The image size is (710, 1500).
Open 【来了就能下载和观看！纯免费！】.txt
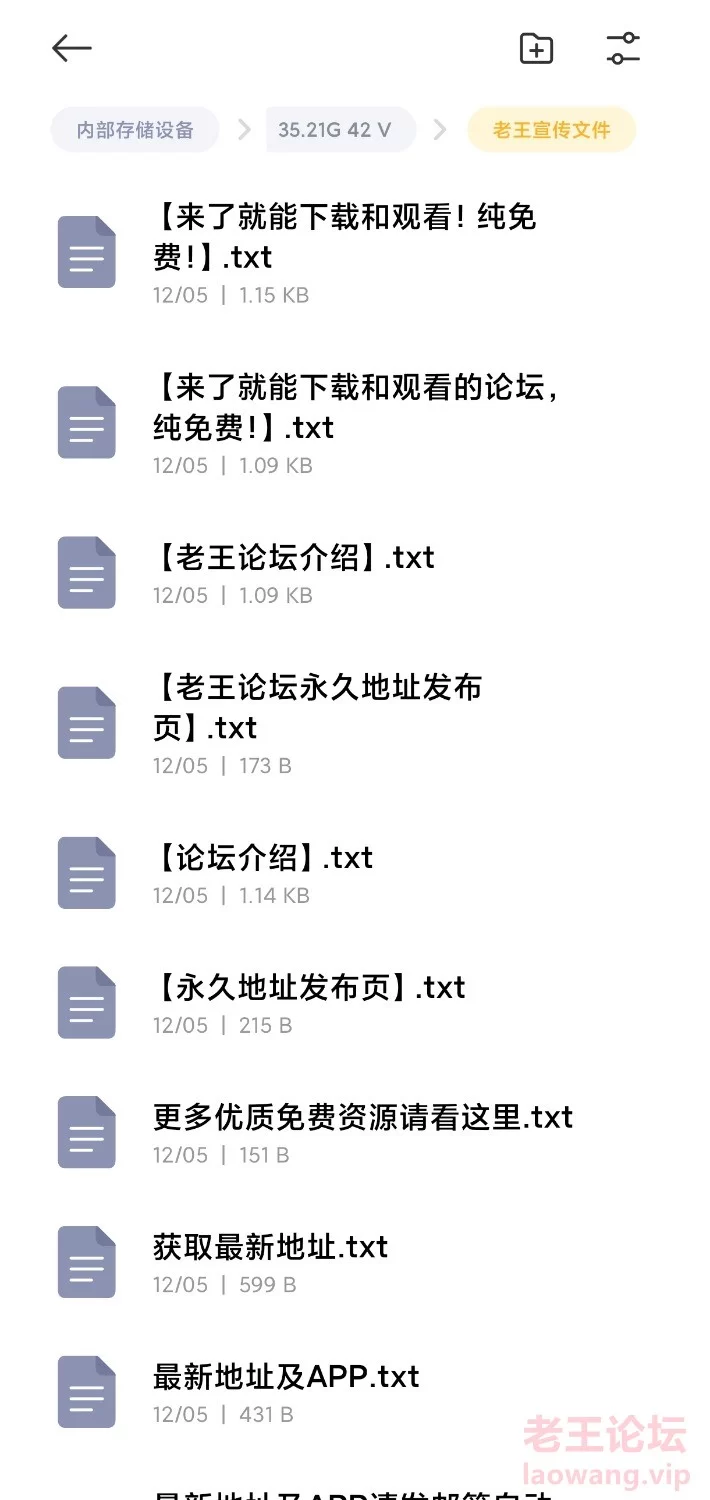pos(355,253)
